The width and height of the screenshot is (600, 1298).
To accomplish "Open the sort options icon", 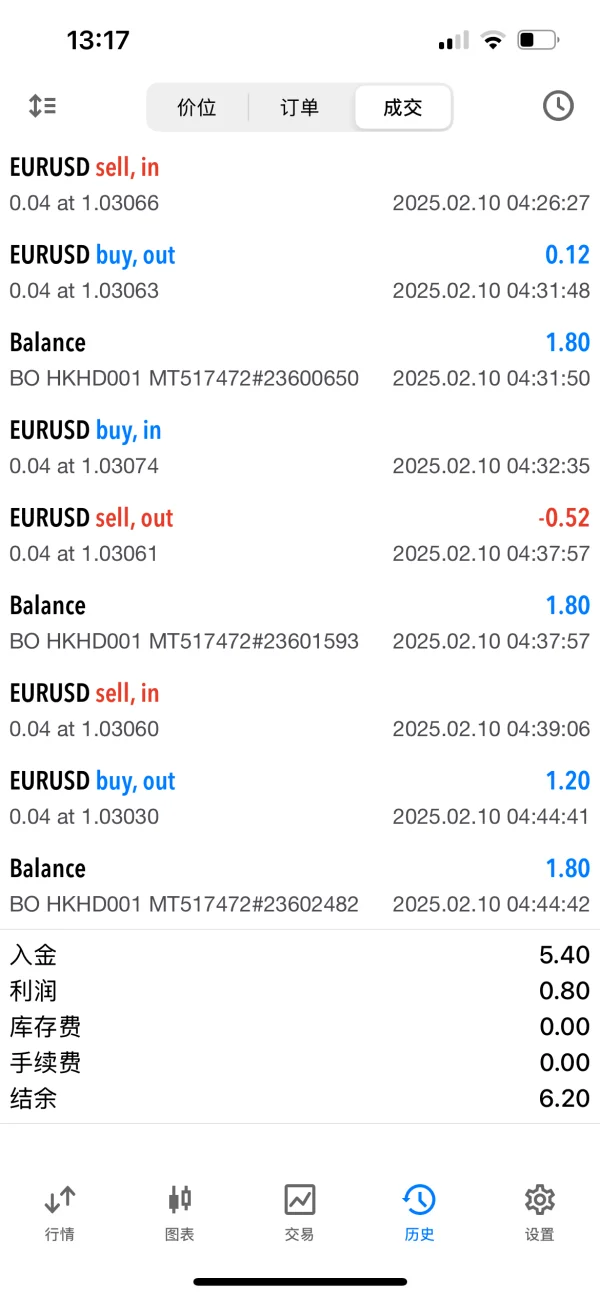I will pyautogui.click(x=42, y=106).
